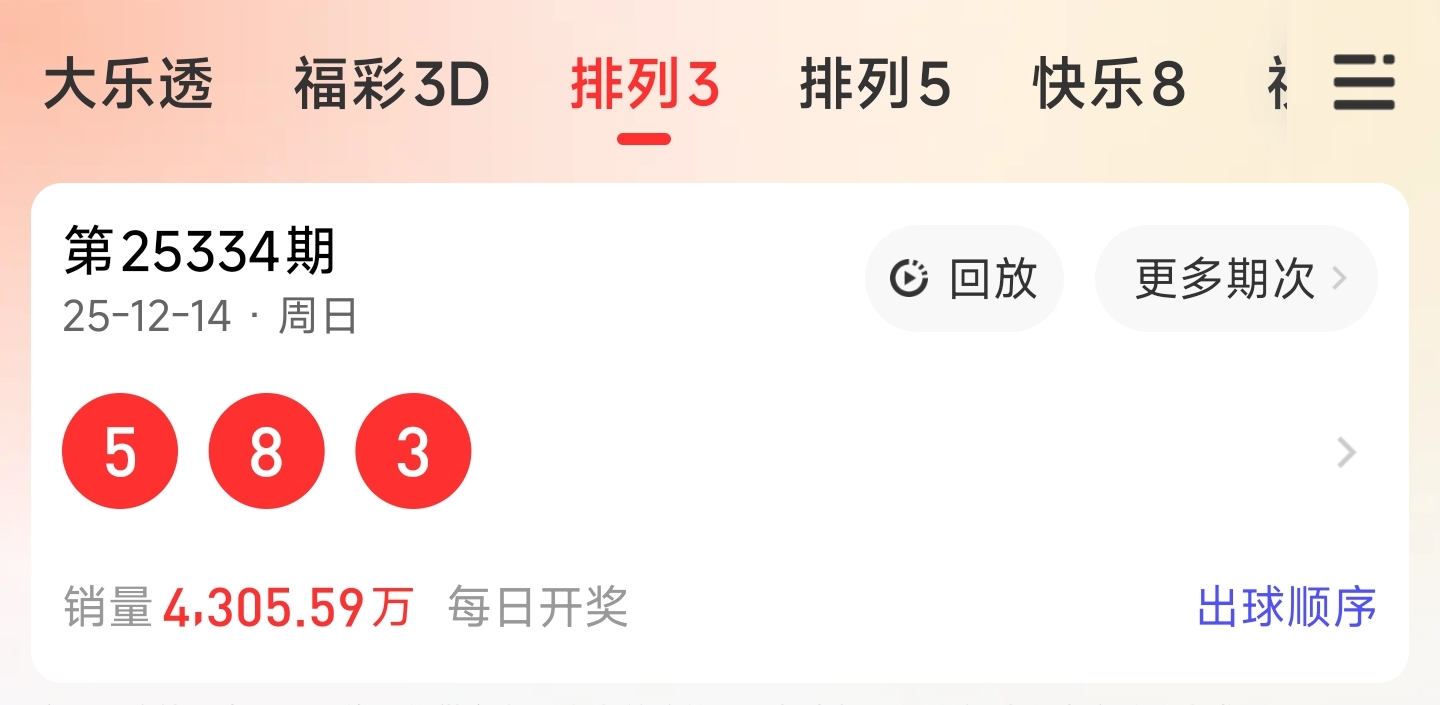Switch to the 大乐透 tab

pos(128,85)
